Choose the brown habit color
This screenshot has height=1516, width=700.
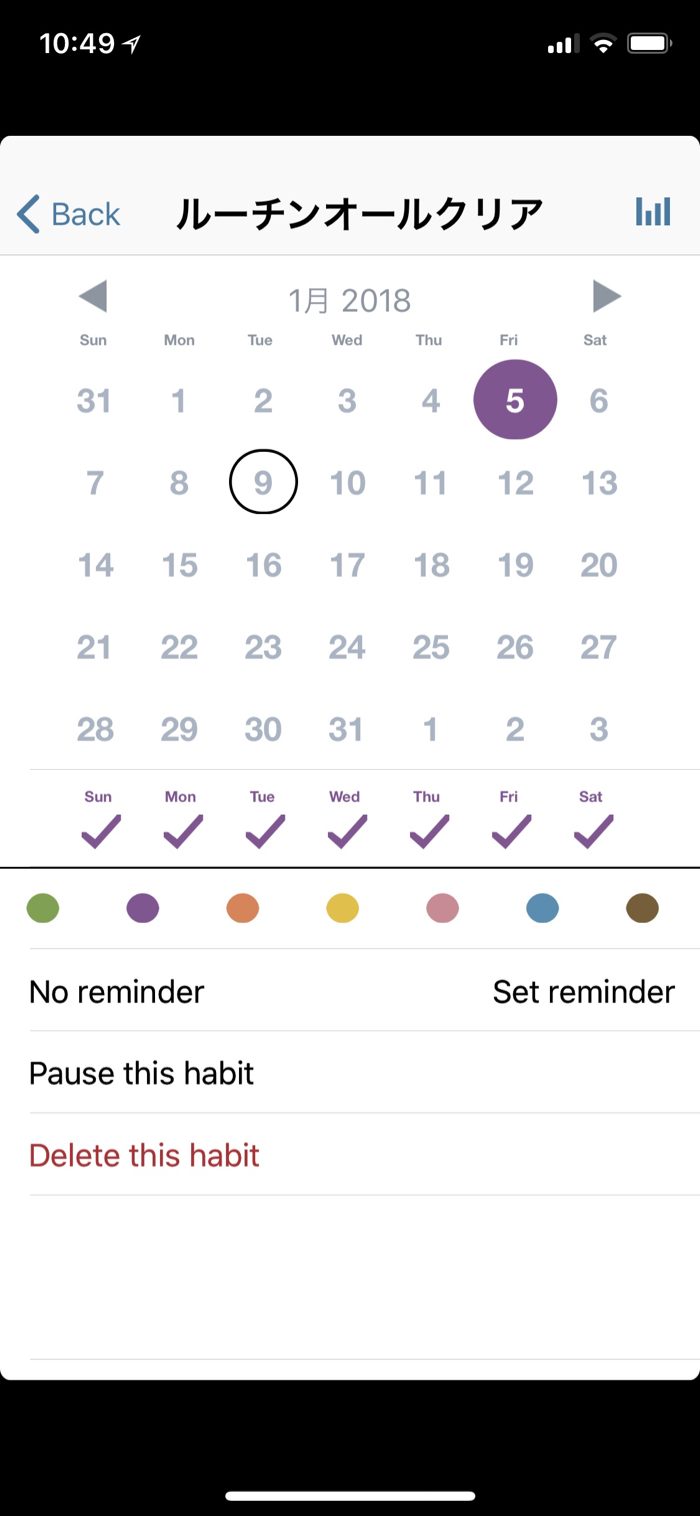642,908
